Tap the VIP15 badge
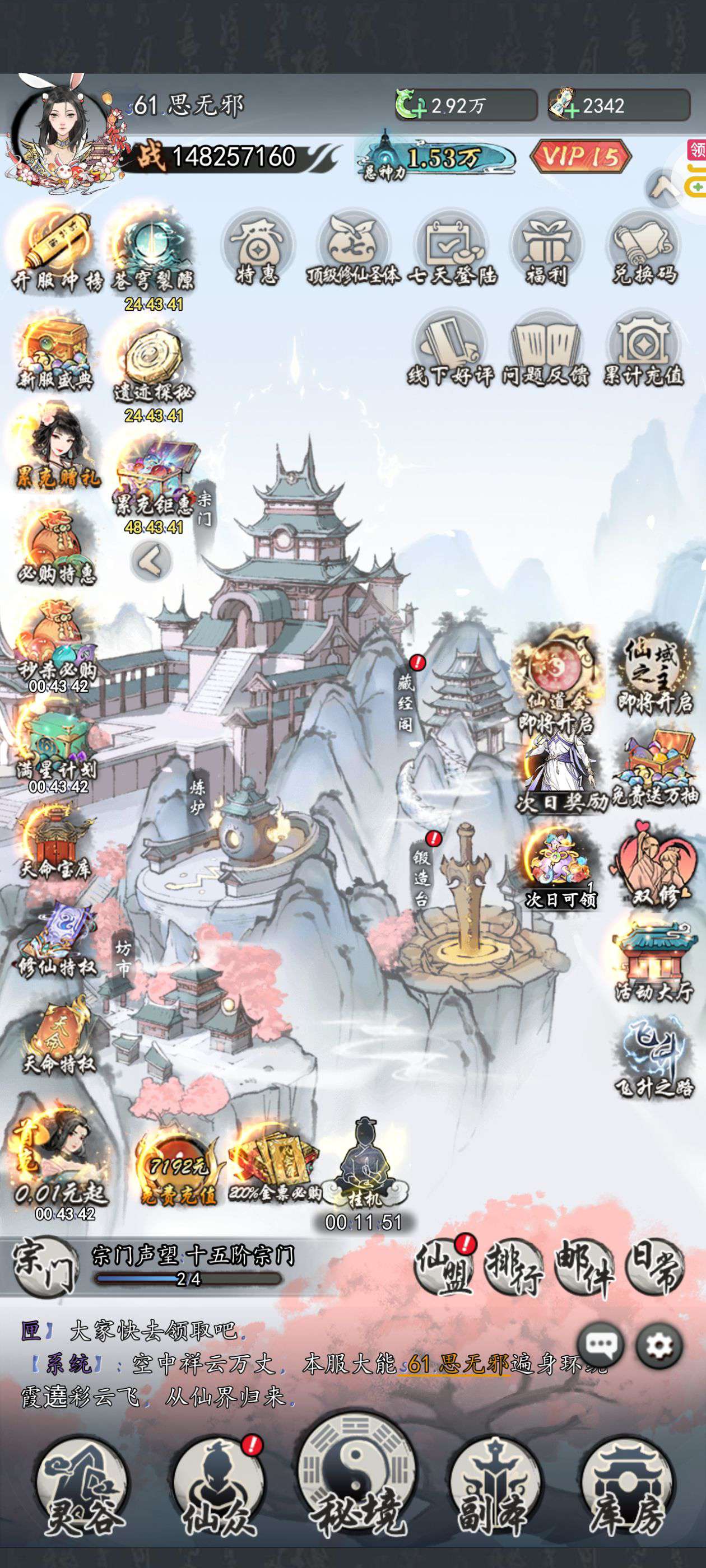 coord(580,157)
